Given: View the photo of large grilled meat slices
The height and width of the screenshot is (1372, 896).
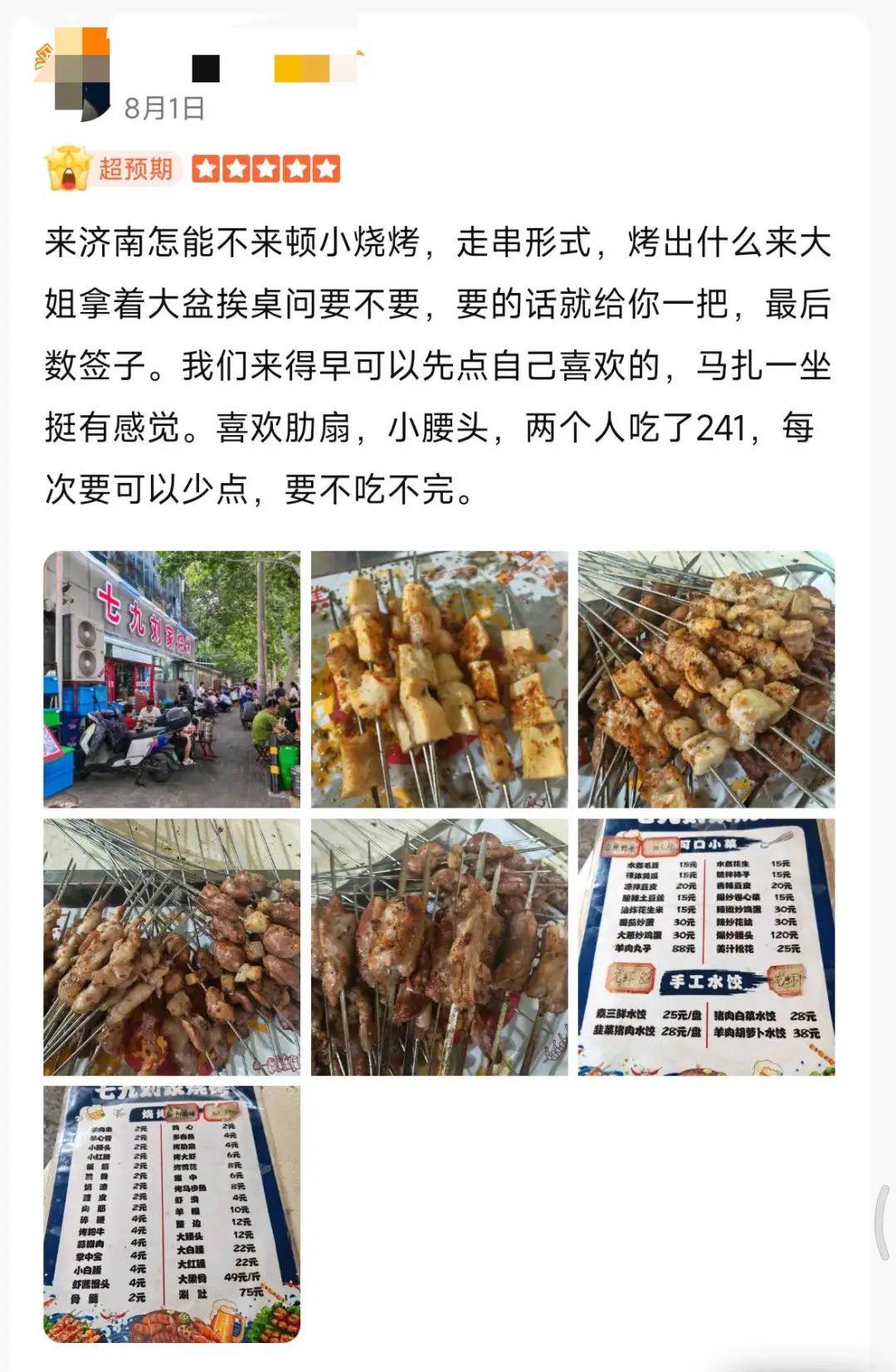Looking at the screenshot, I should click(439, 947).
